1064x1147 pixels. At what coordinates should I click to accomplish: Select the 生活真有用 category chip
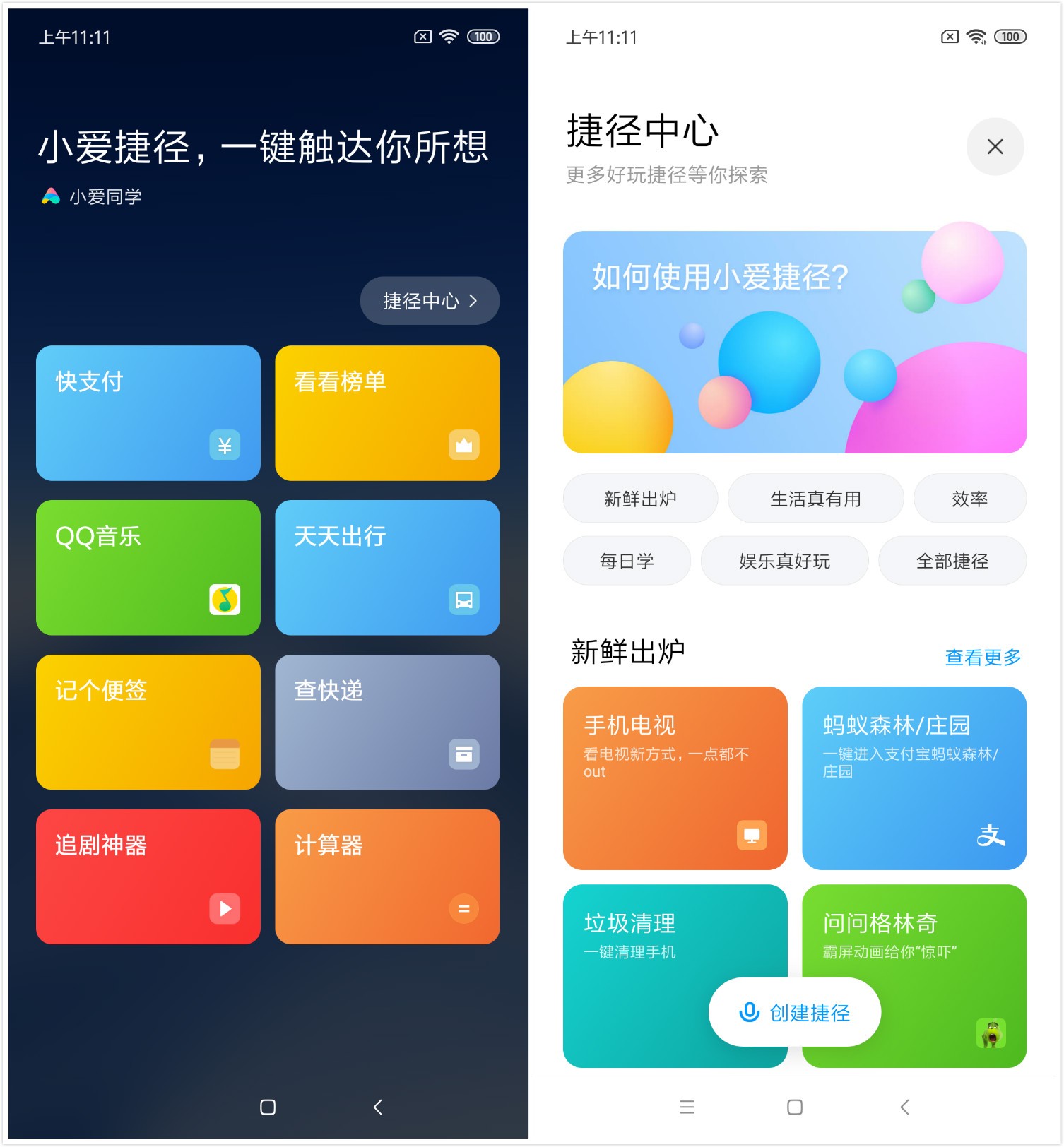coord(815,499)
